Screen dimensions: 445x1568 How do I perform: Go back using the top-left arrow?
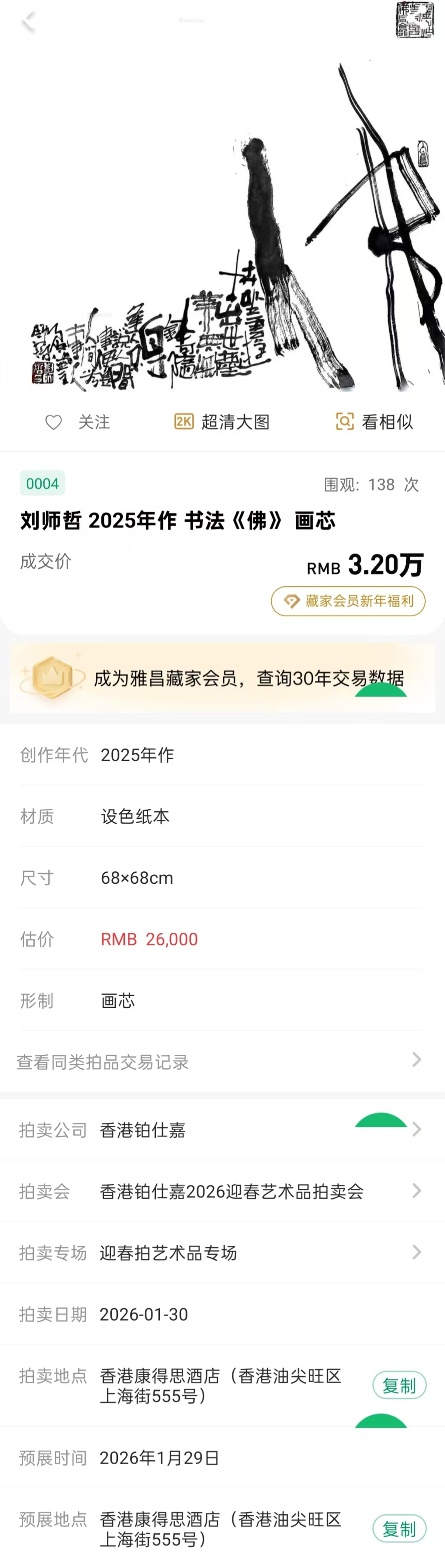(28, 23)
